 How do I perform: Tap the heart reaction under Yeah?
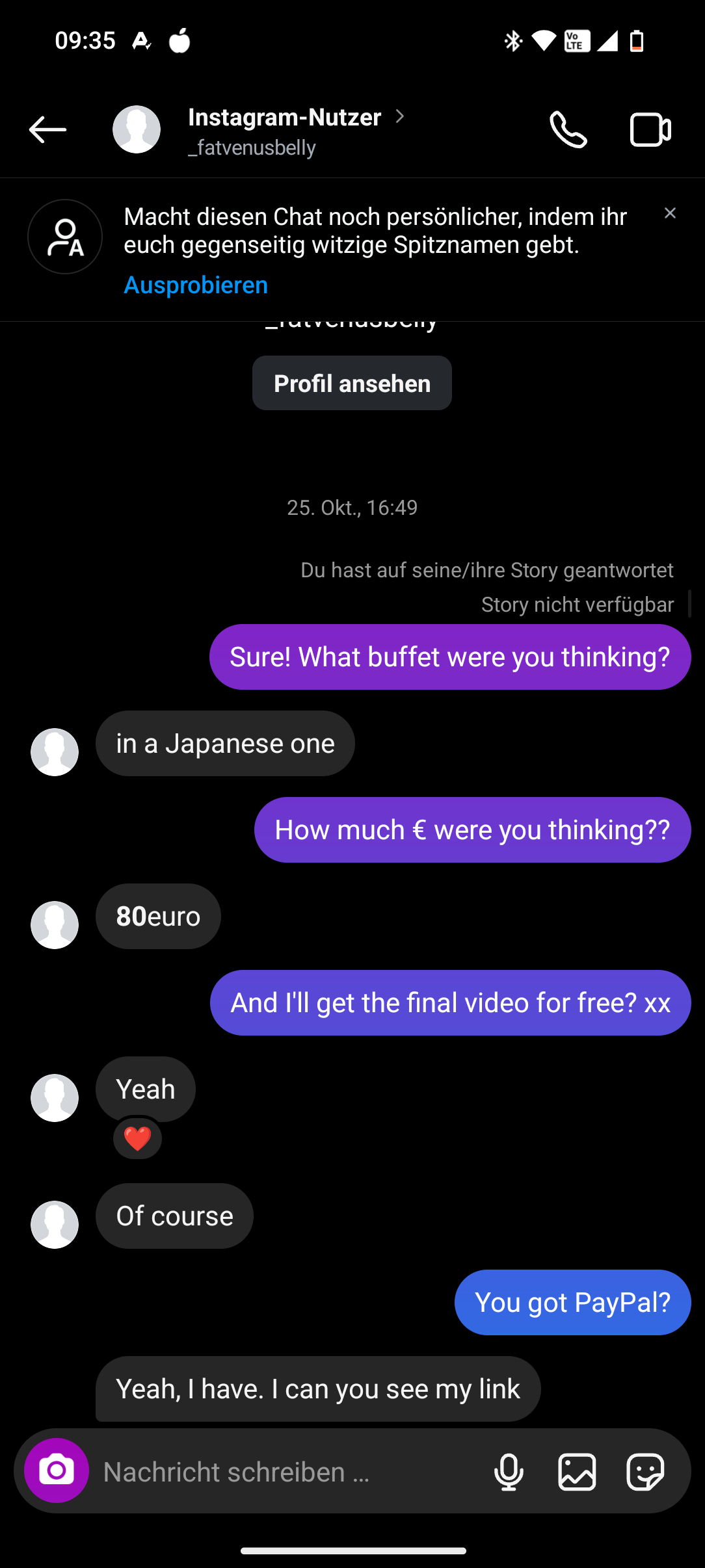pyautogui.click(x=137, y=1138)
